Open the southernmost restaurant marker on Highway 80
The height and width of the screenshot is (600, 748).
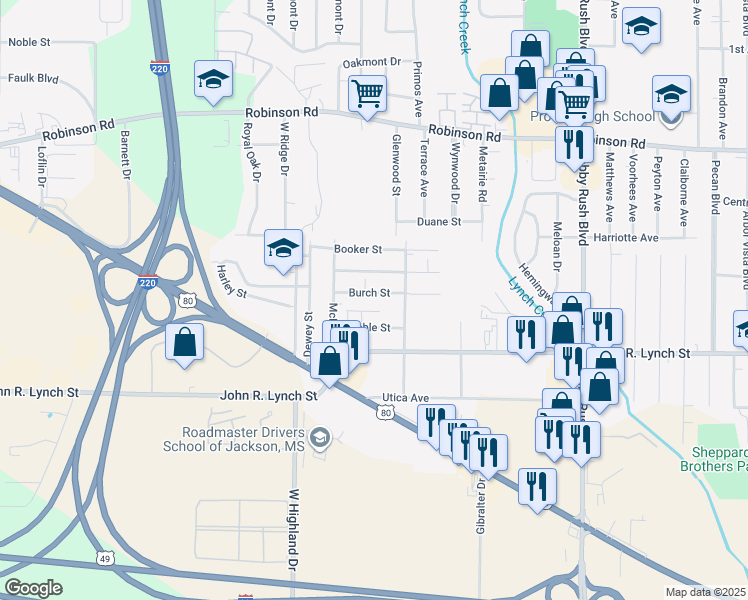[x=538, y=489]
